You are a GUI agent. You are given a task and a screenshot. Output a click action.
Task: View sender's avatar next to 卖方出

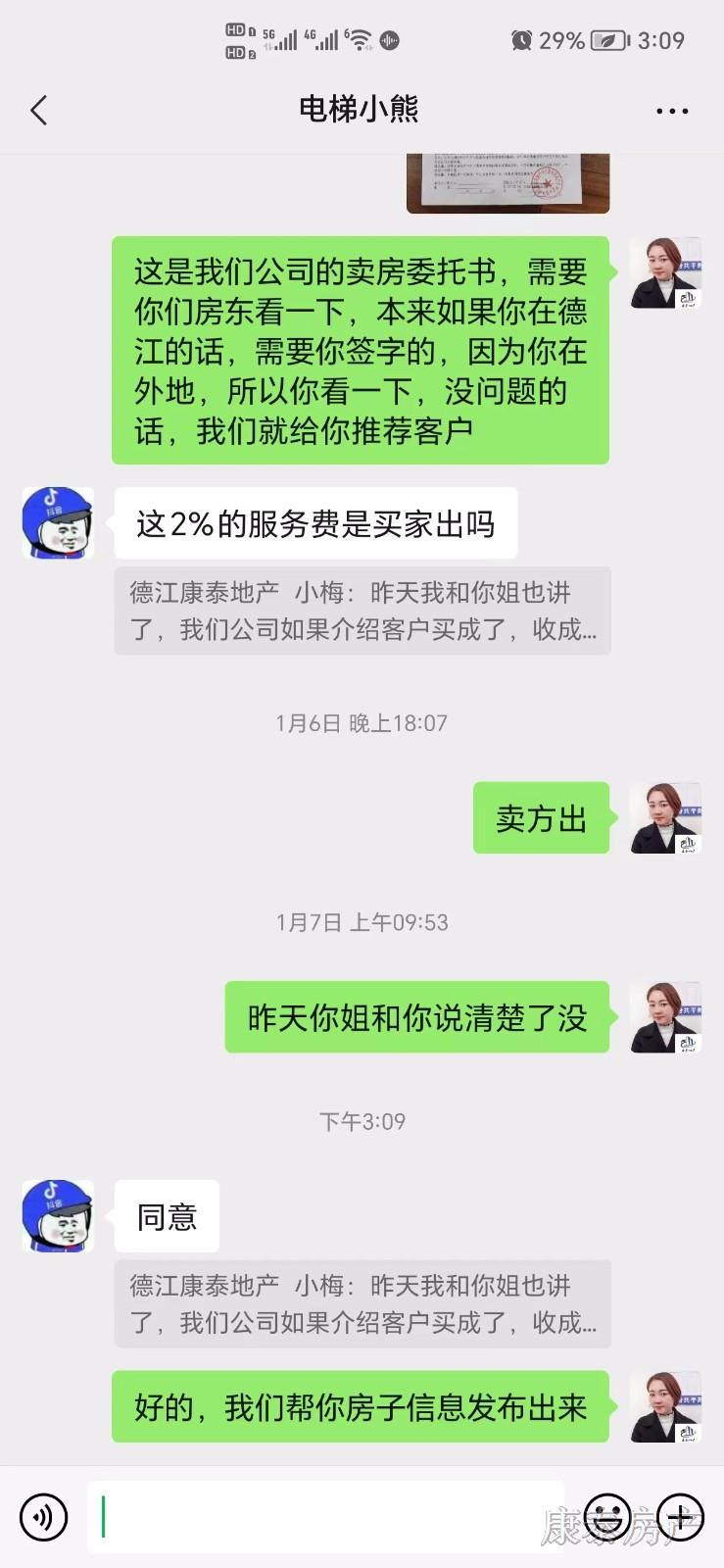tap(665, 817)
